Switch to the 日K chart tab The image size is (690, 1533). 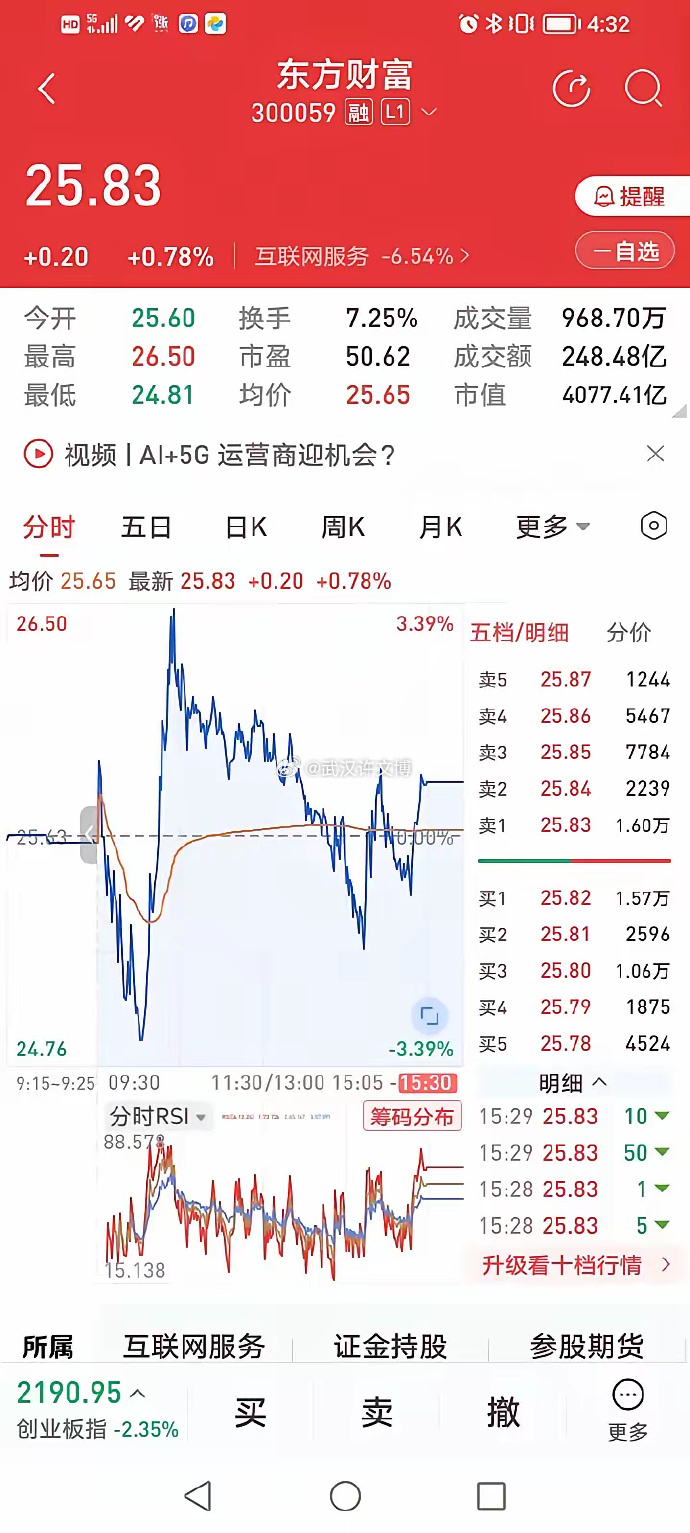(x=246, y=527)
